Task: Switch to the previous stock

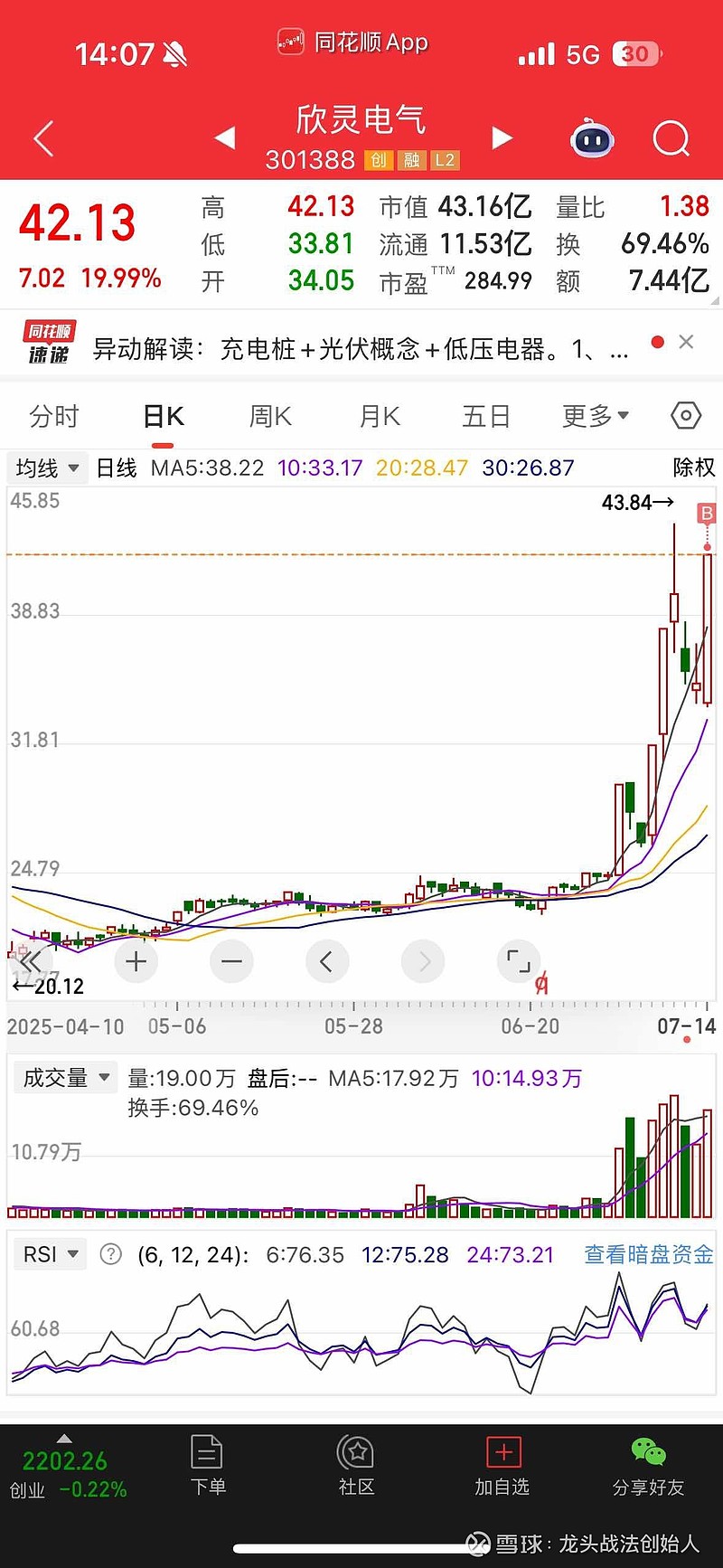Action: pos(225,137)
